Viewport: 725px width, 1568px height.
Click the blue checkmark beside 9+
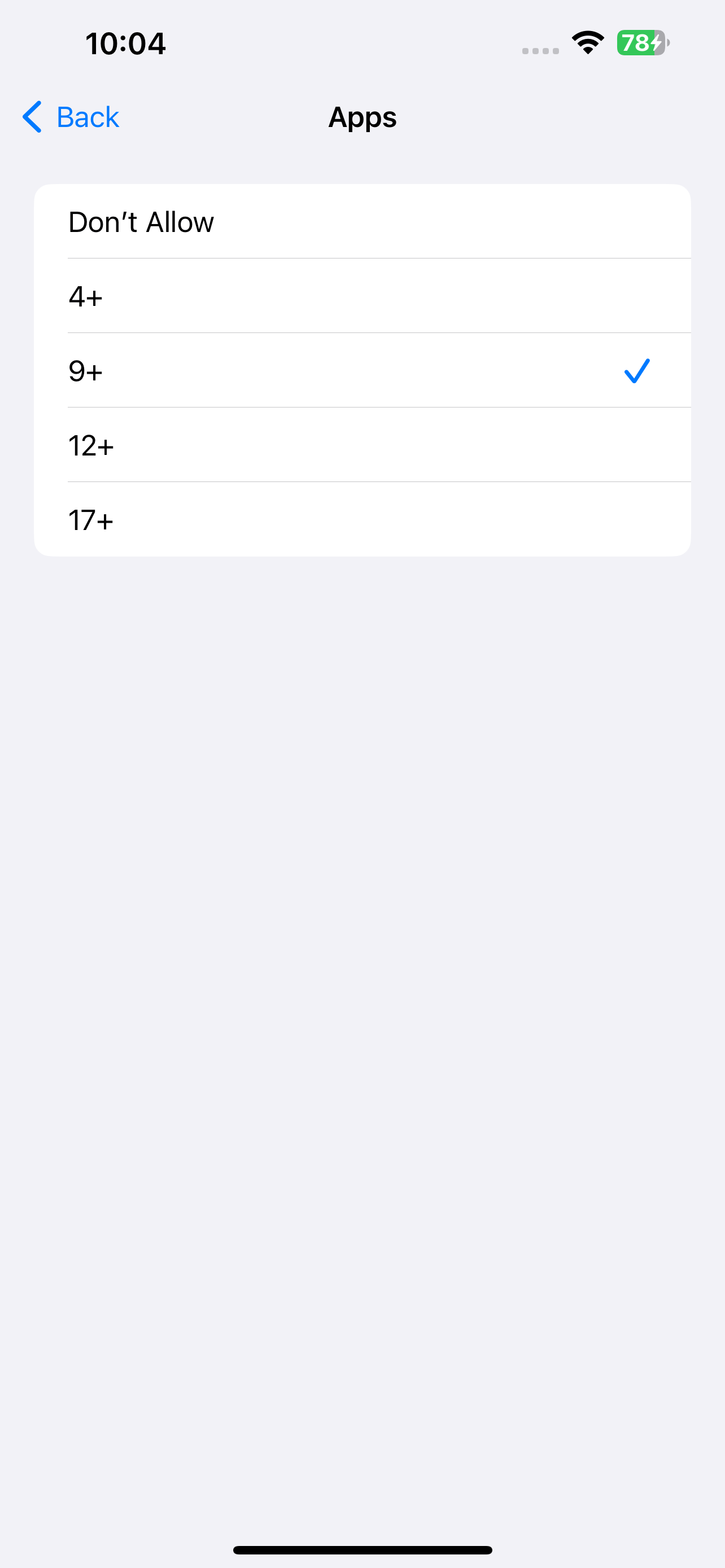(x=637, y=371)
